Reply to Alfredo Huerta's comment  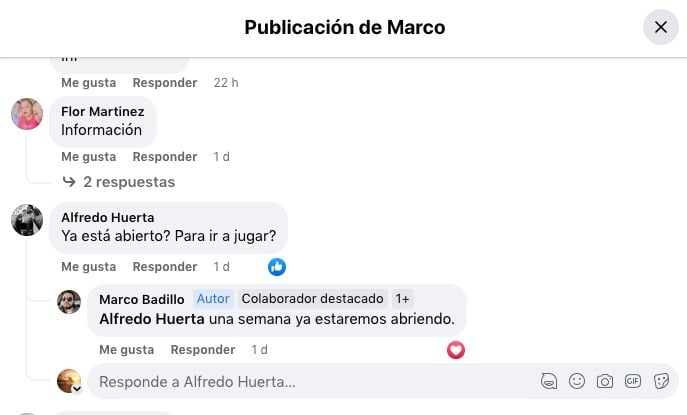tap(165, 267)
